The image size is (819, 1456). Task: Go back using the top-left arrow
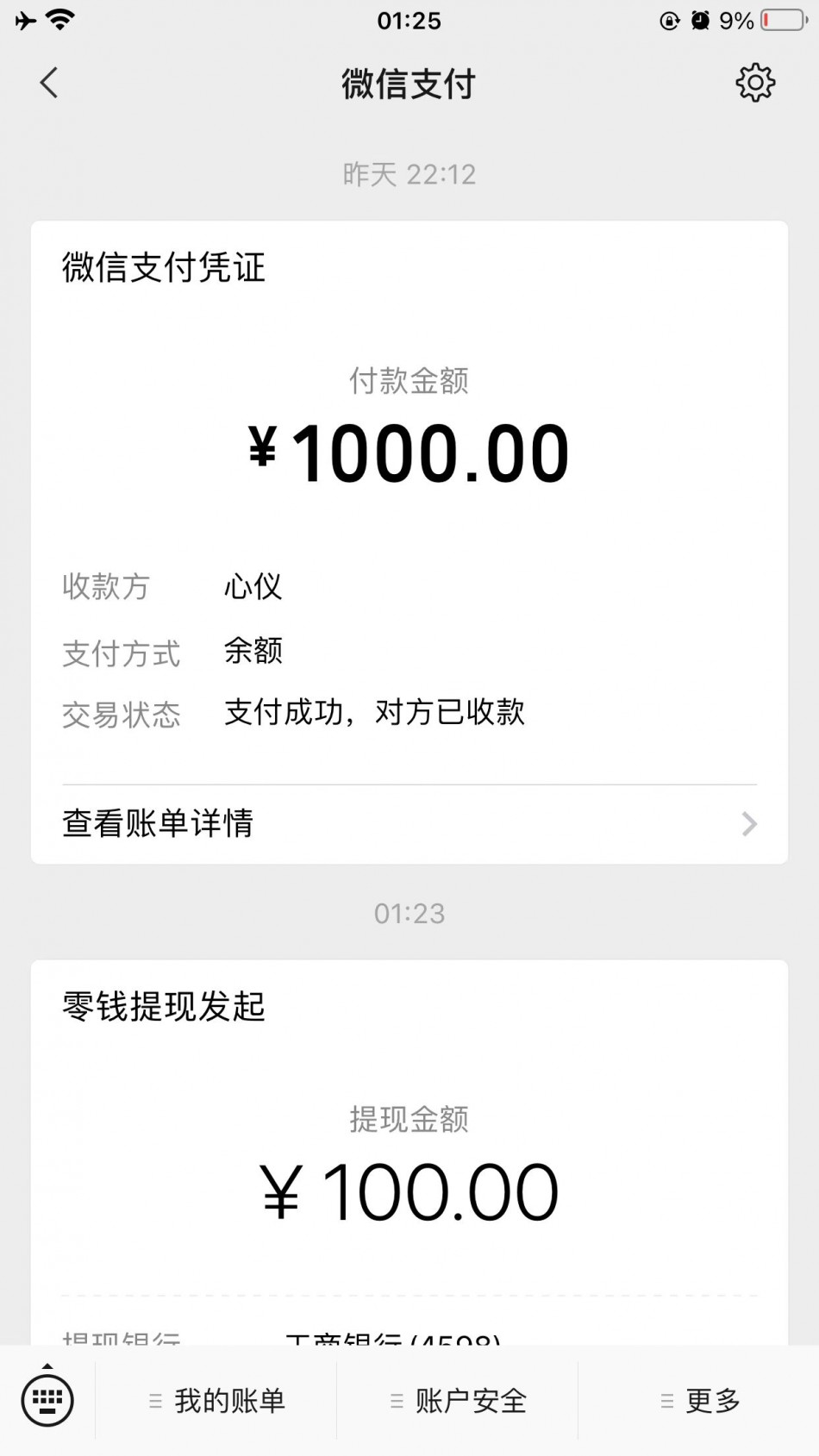point(49,84)
